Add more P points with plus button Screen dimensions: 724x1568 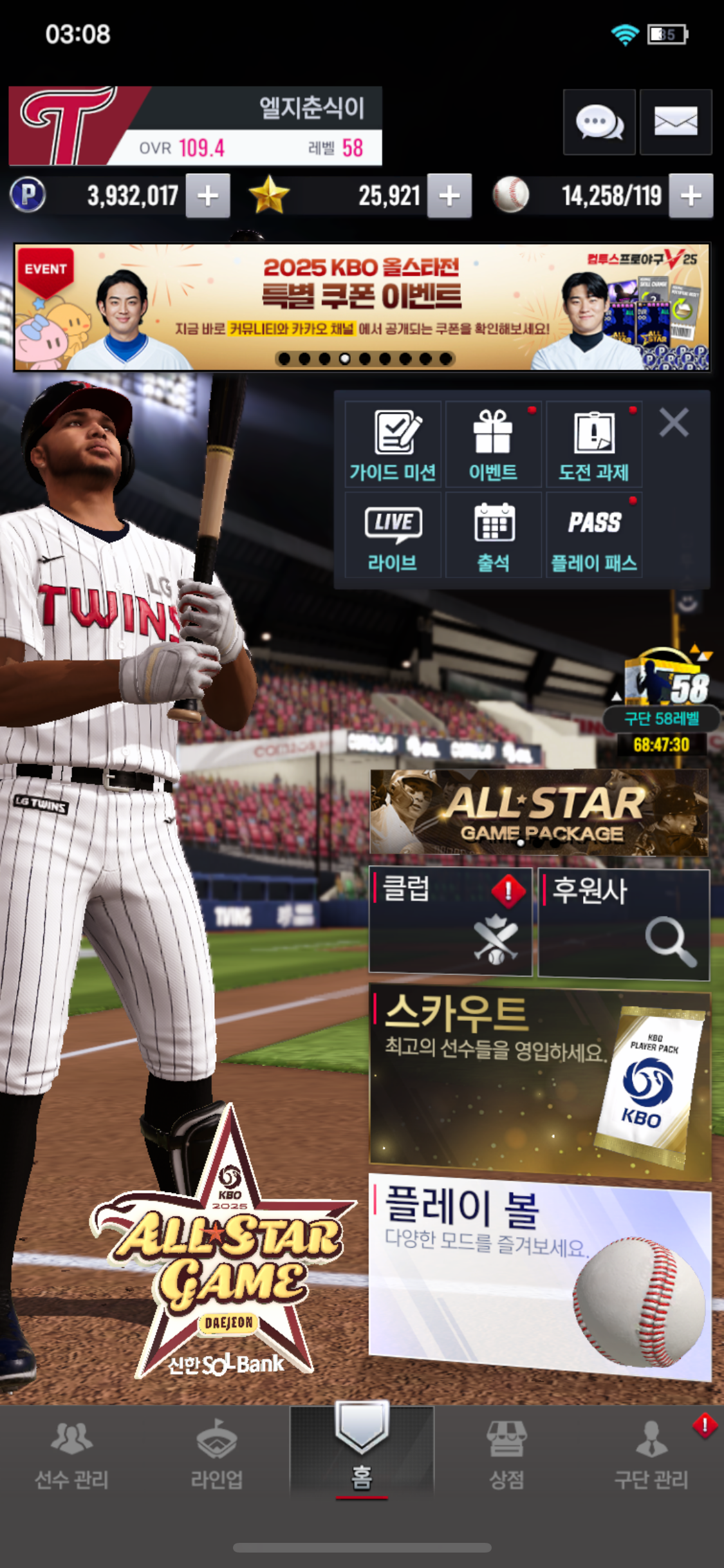pos(208,196)
